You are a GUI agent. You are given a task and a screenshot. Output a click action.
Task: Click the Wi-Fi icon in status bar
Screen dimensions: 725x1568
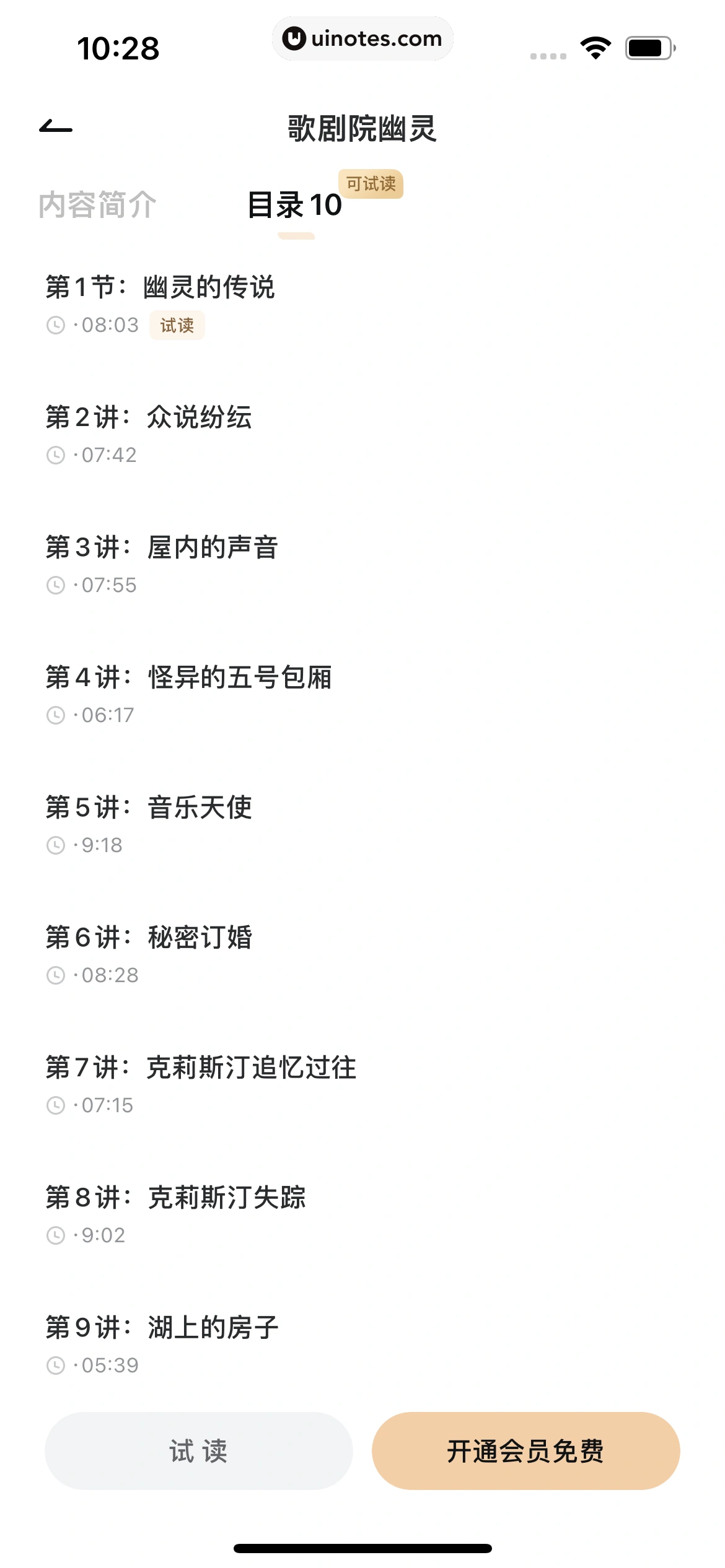[596, 46]
